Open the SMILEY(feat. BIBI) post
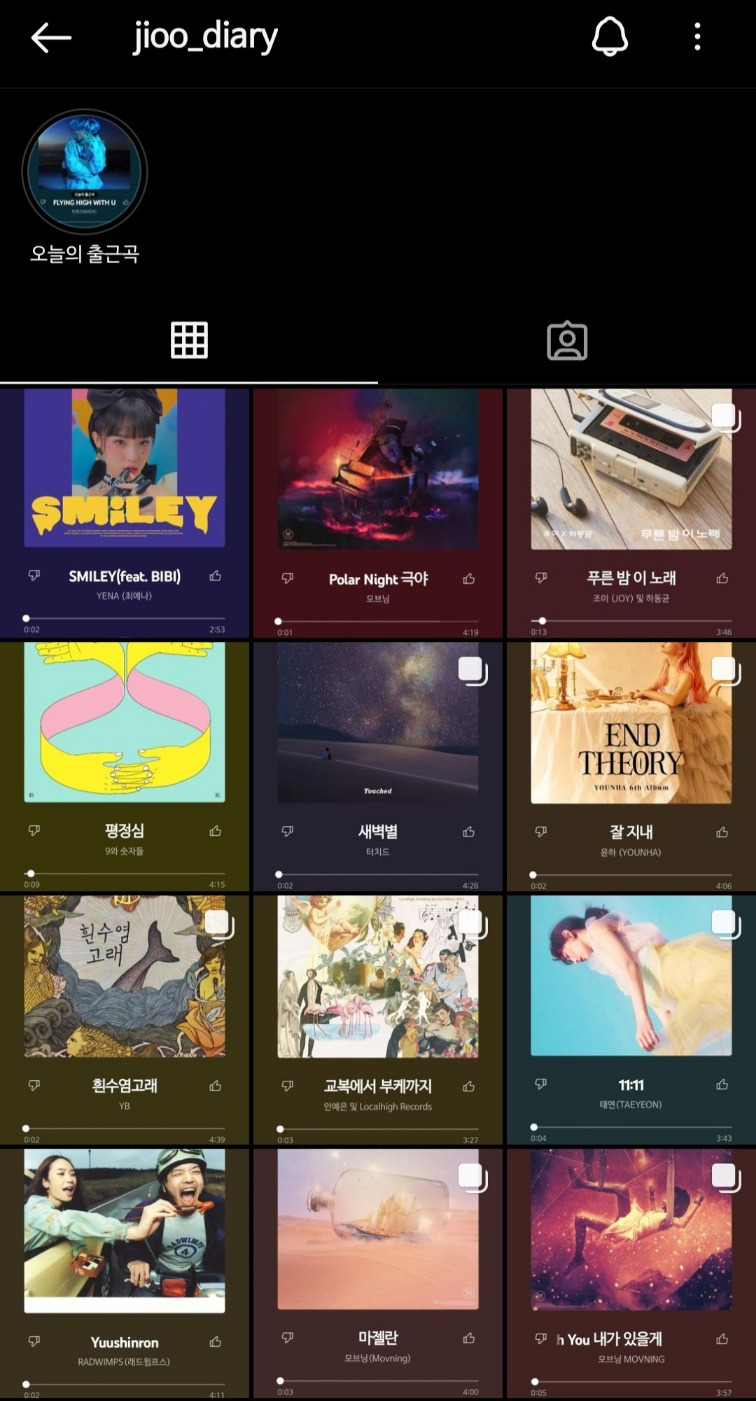756x1401 pixels. (x=125, y=513)
